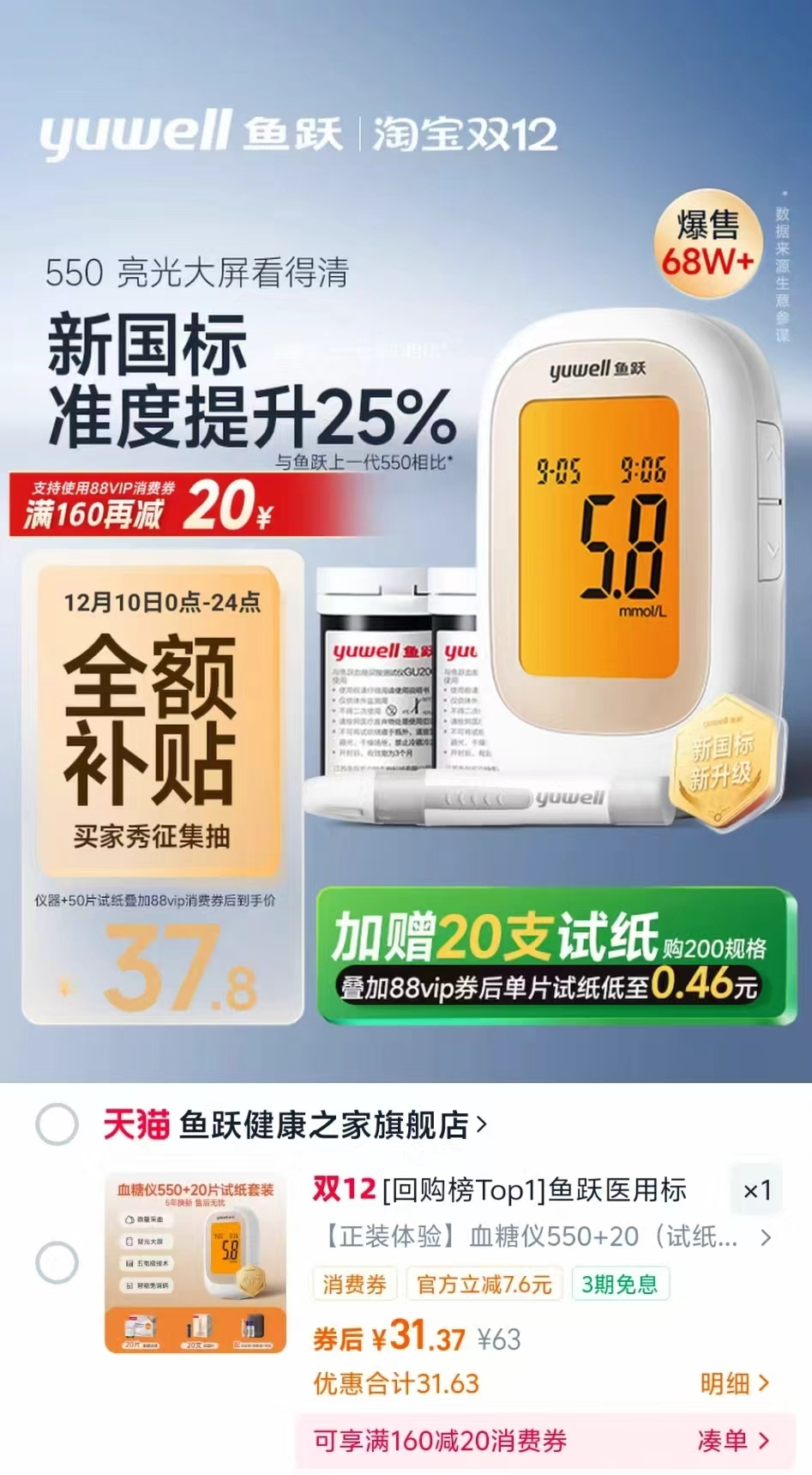Click the 官方立减7.6元 discount label

coord(483,1284)
